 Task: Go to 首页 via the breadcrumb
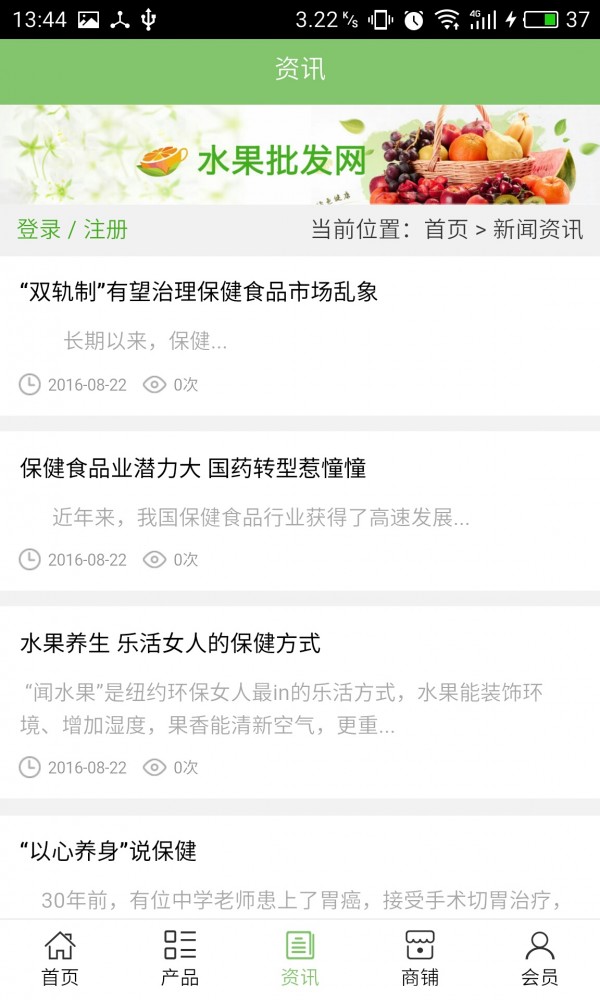tap(446, 230)
